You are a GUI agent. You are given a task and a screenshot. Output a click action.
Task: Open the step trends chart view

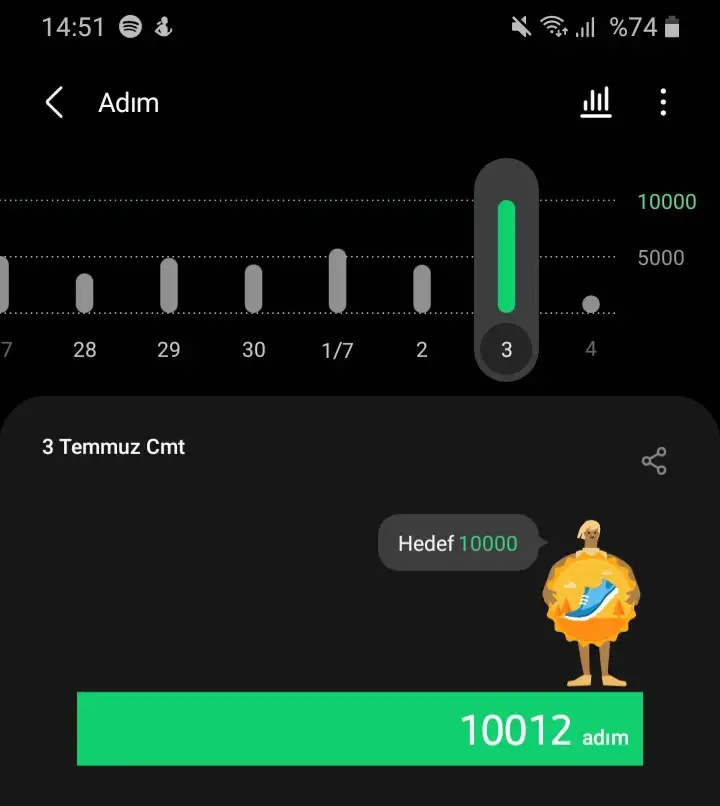596,102
